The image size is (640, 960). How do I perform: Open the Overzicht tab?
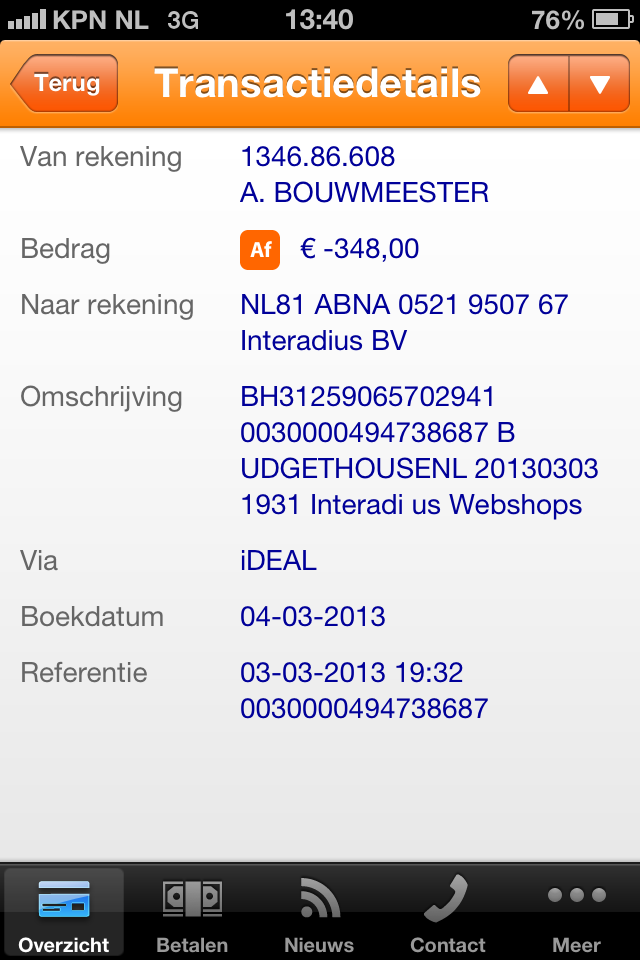pos(64,912)
